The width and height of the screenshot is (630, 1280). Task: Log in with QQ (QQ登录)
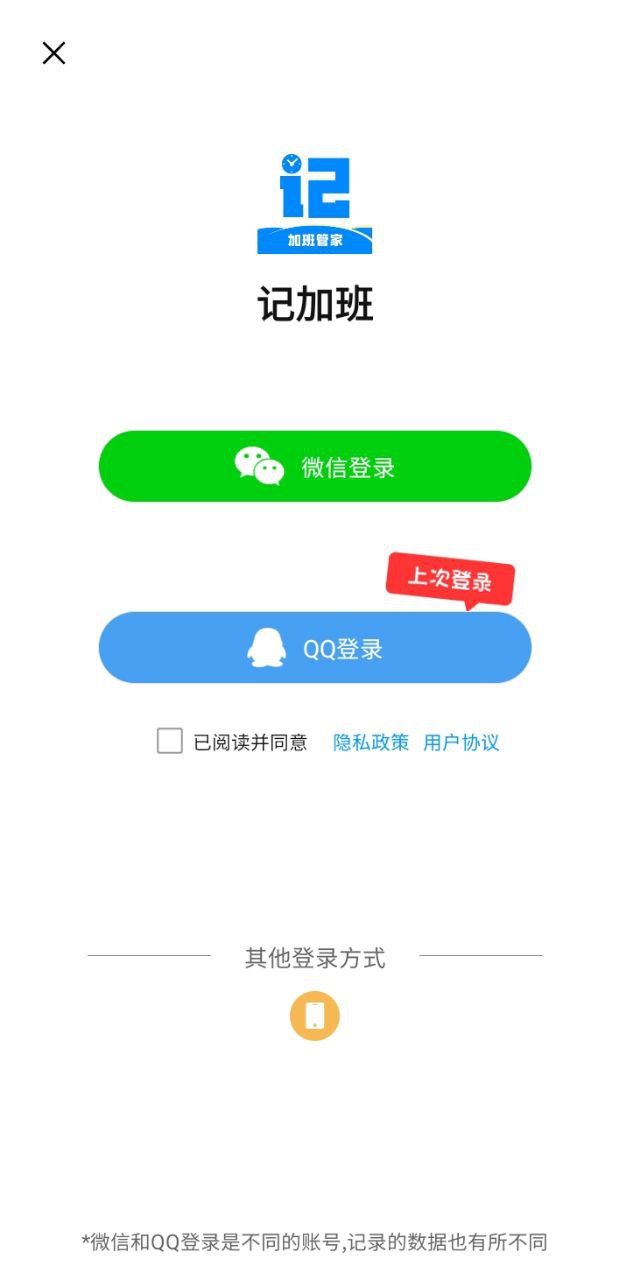tap(315, 648)
